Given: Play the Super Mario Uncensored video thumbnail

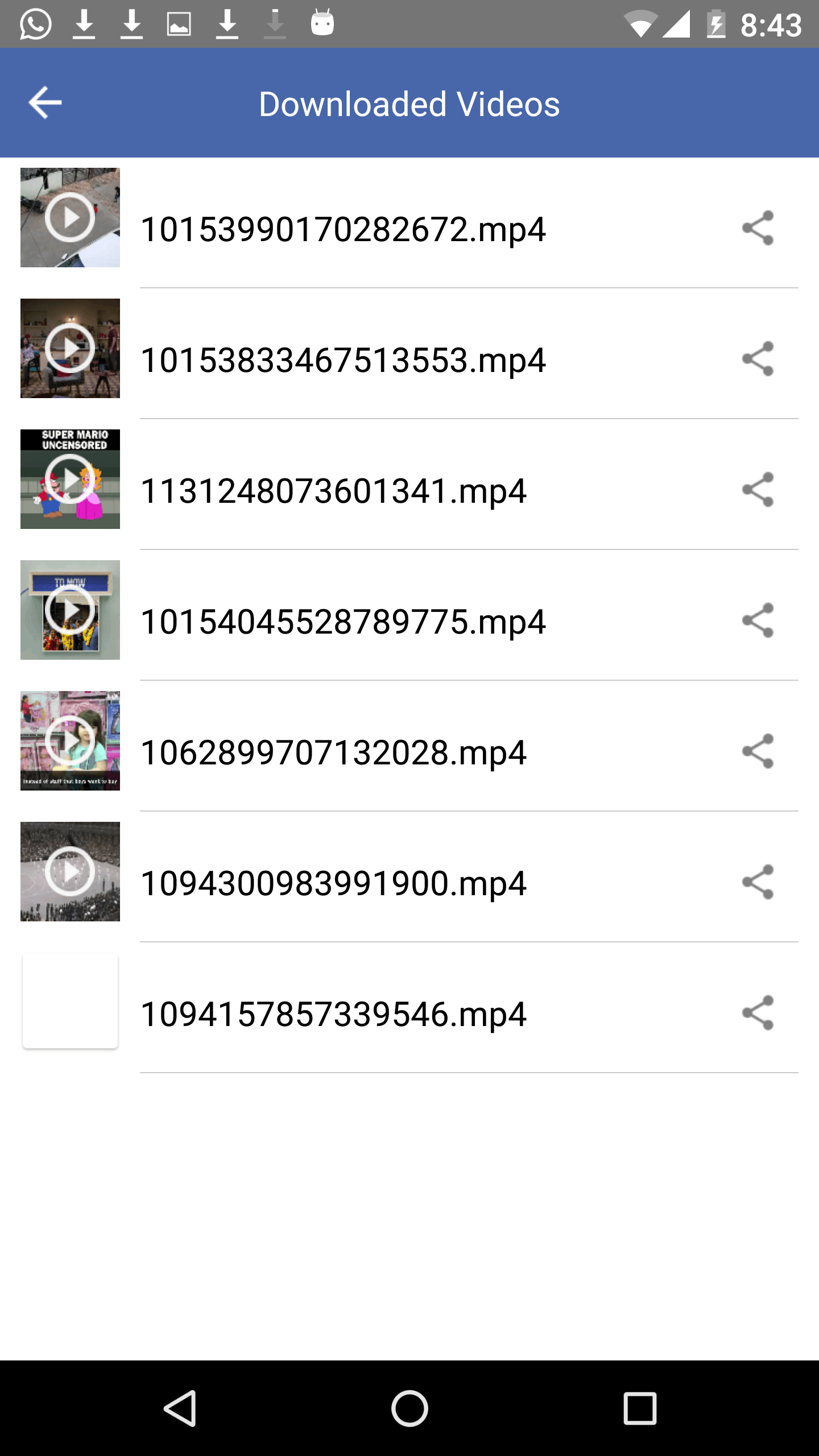Looking at the screenshot, I should coord(70,479).
